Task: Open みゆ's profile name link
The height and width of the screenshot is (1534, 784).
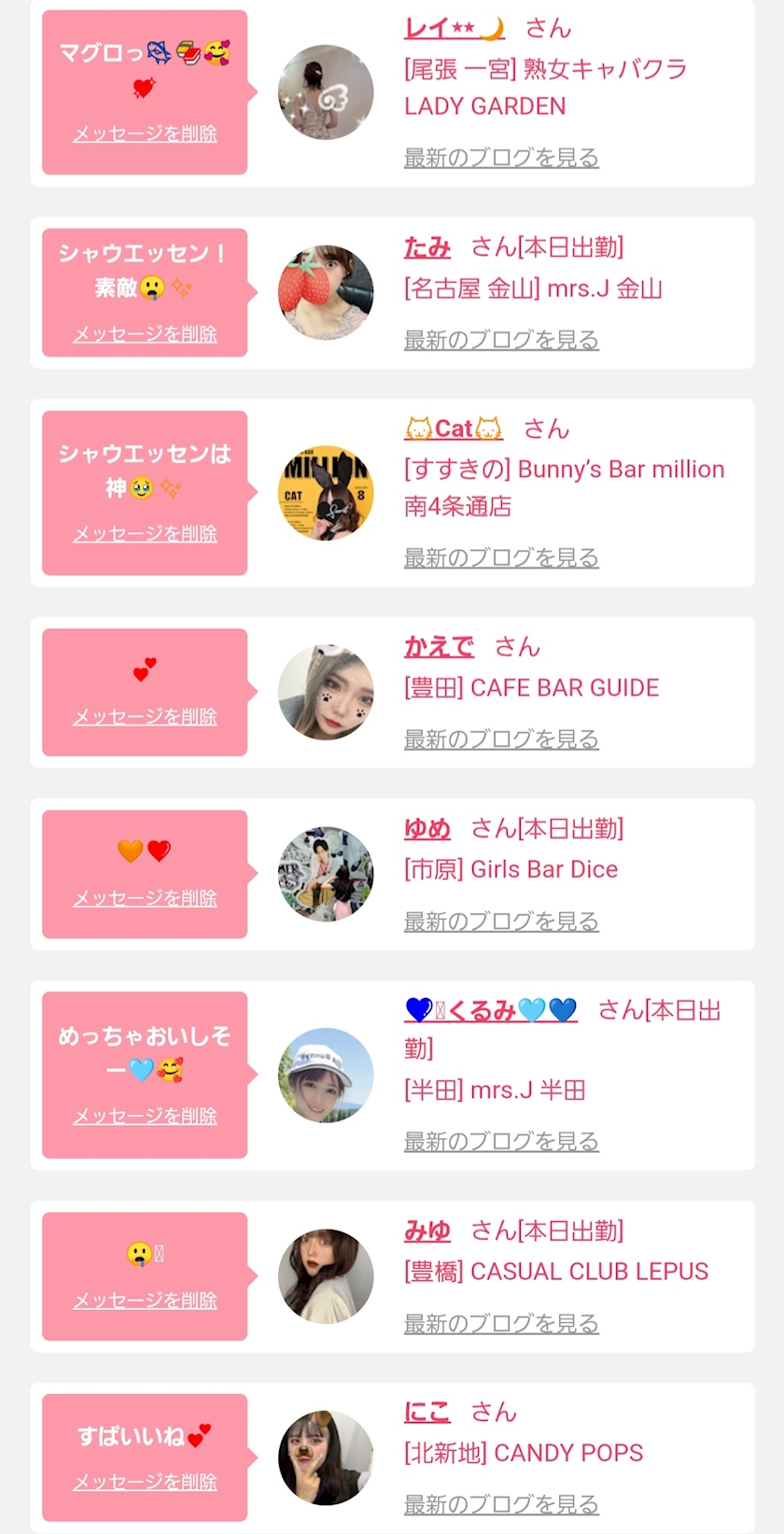Action: click(427, 1231)
